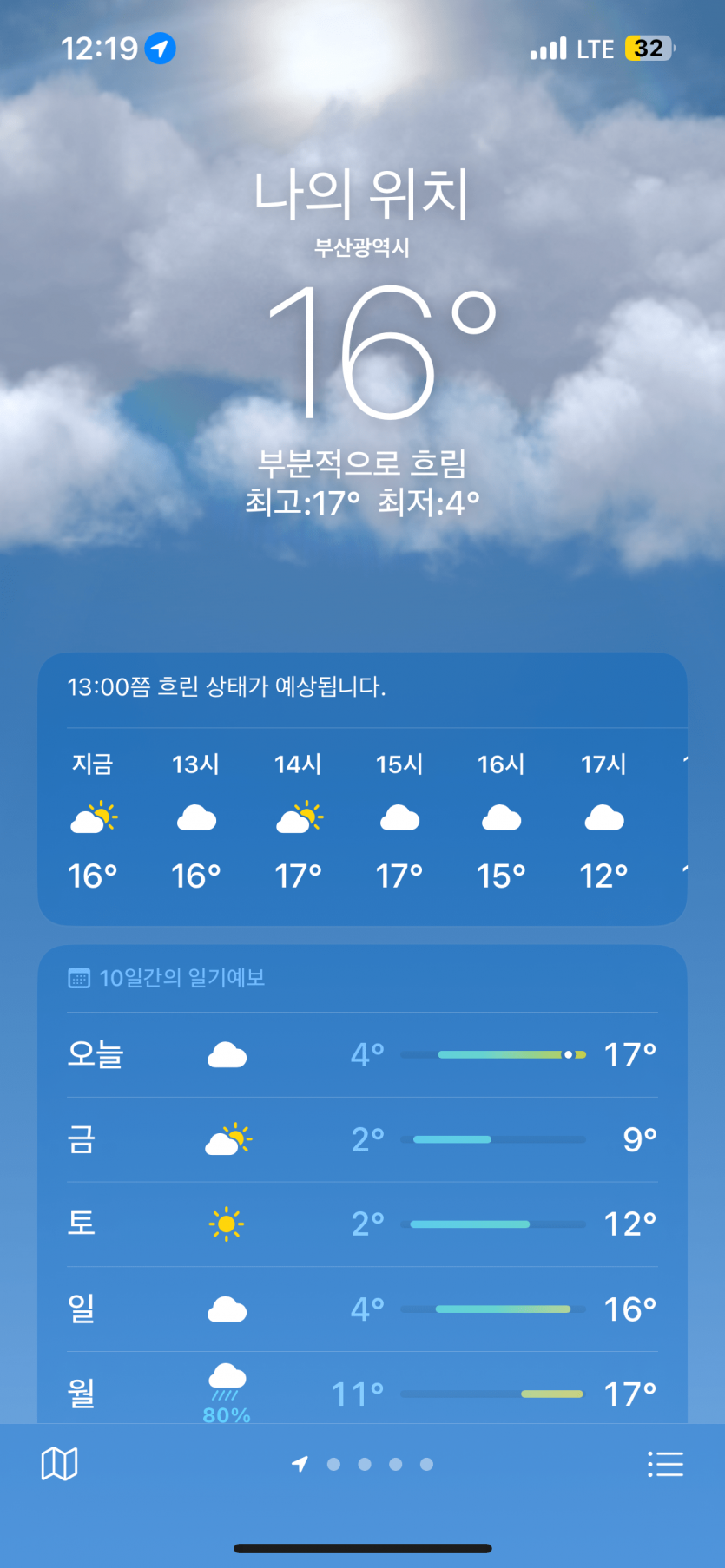Viewport: 725px width, 1568px height.
Task: View Saturday (토) forecast details
Action: 362,1224
